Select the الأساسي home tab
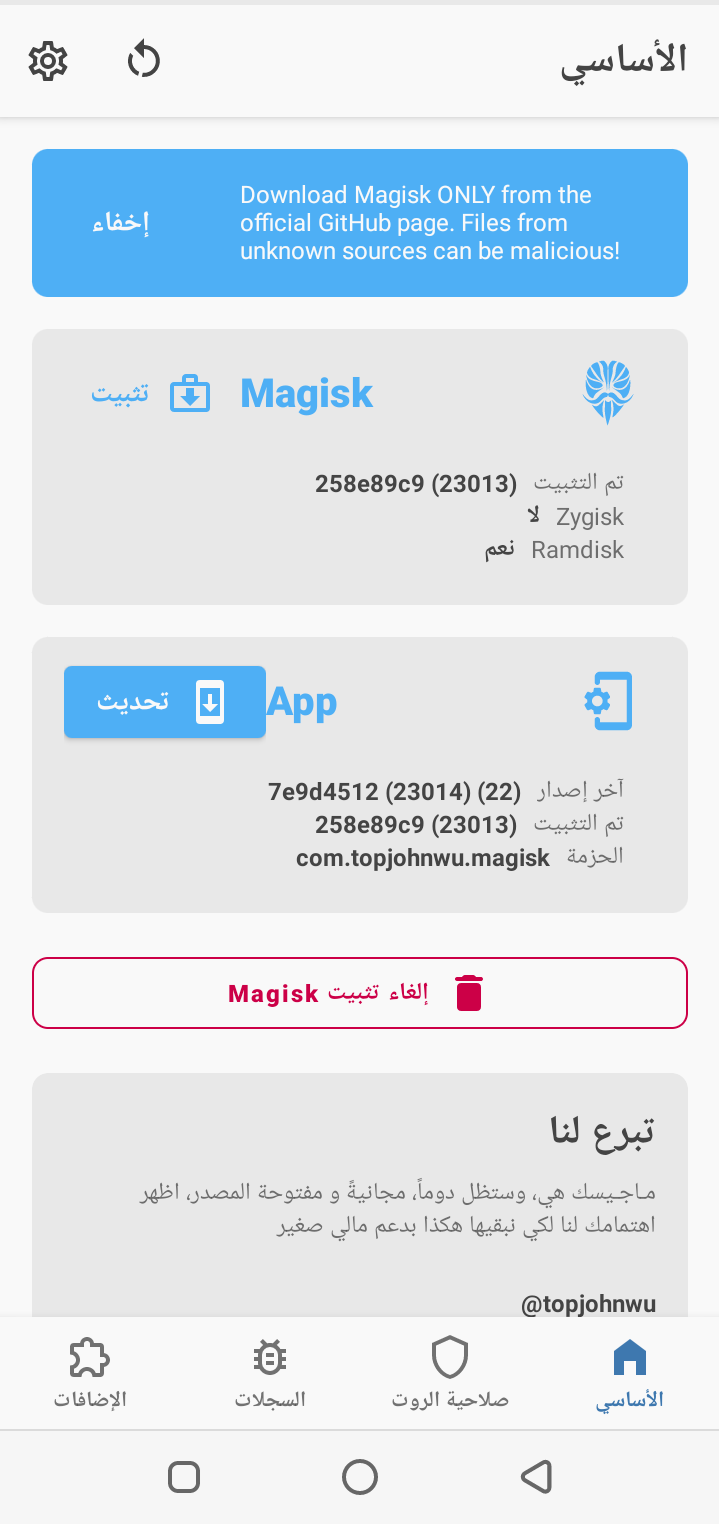The image size is (719, 1524). [630, 1373]
